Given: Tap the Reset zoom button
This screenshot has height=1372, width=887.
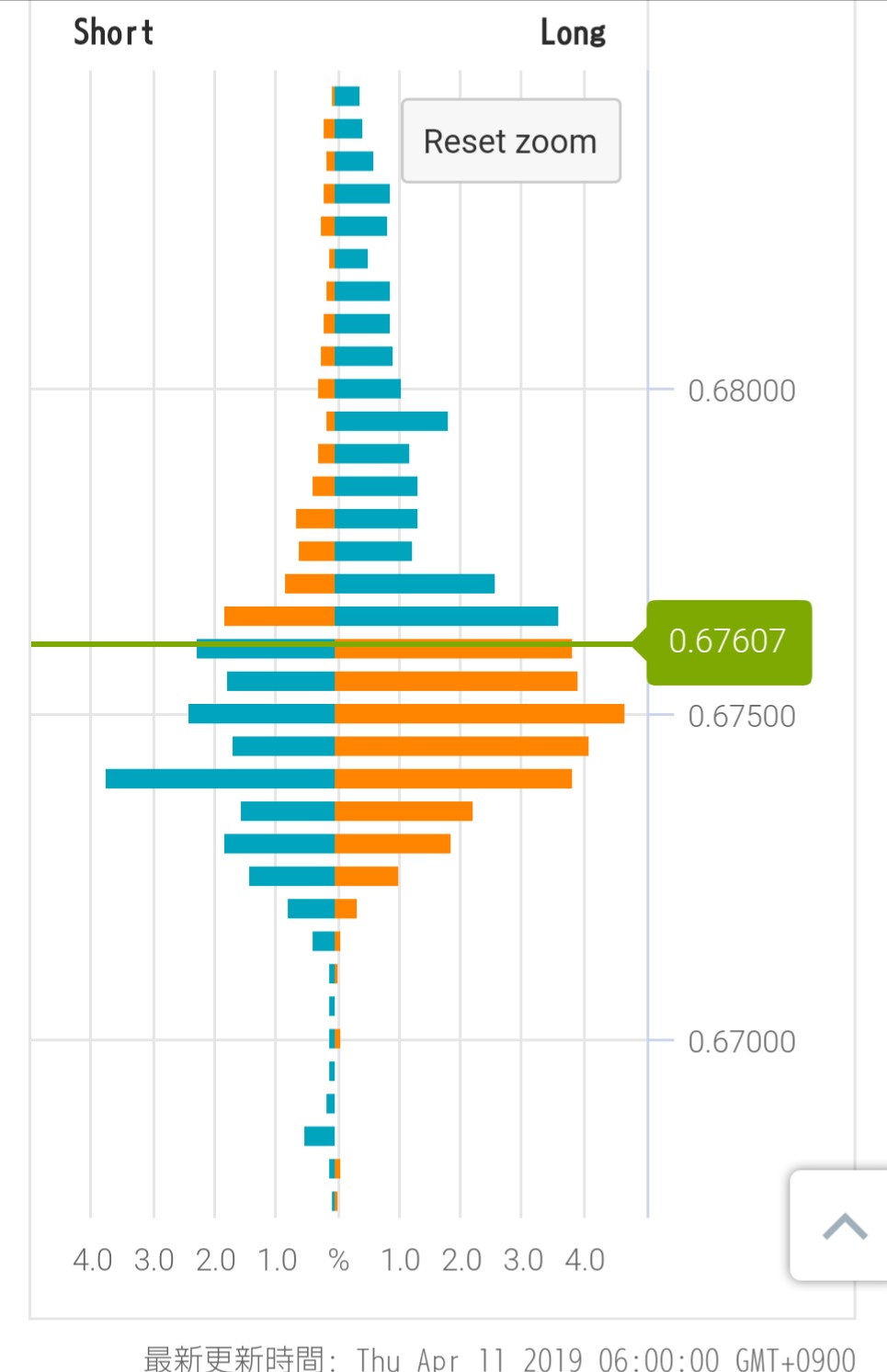Looking at the screenshot, I should 510,141.
